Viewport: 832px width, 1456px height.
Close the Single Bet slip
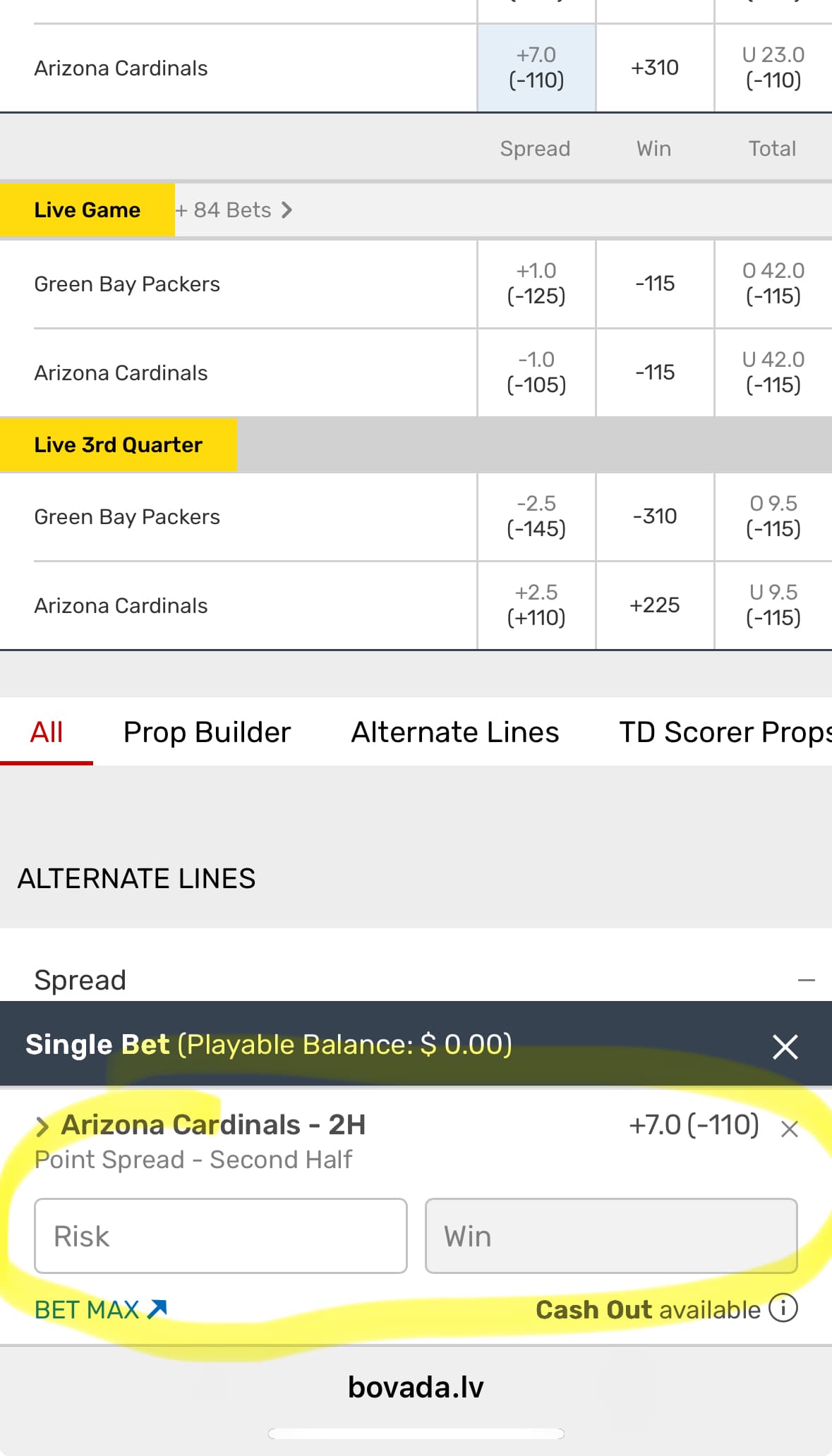[x=785, y=1047]
